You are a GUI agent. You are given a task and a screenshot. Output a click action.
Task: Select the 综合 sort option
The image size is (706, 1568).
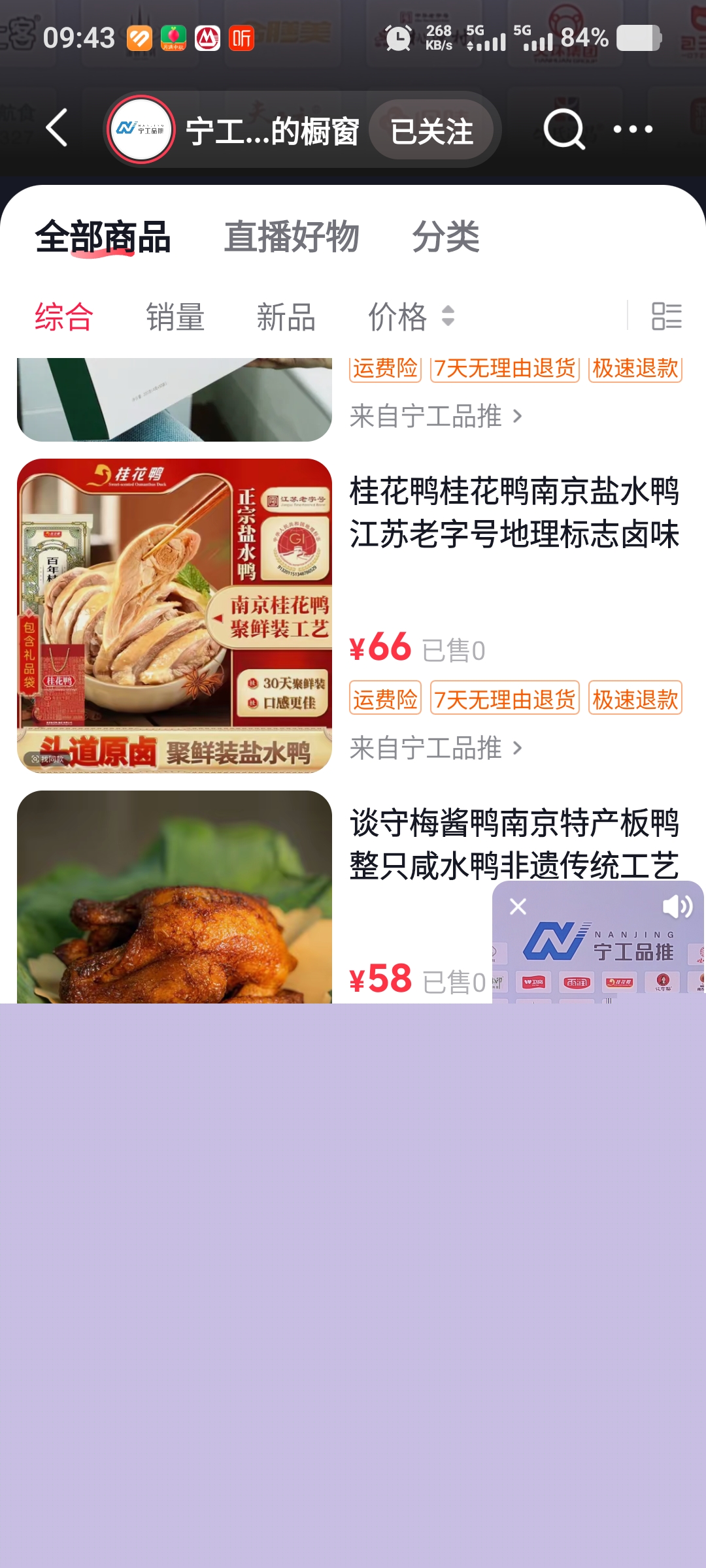click(64, 317)
